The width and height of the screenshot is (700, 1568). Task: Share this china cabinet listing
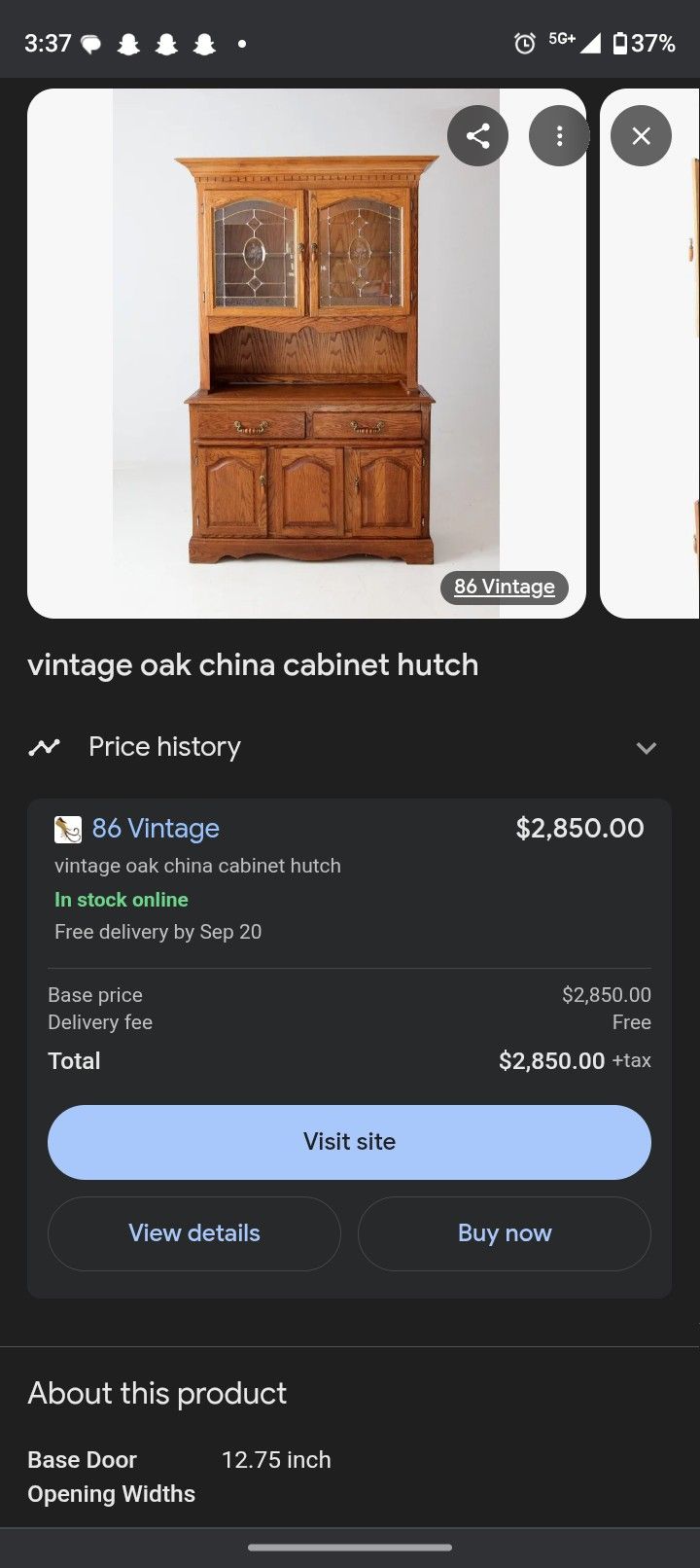tap(477, 135)
